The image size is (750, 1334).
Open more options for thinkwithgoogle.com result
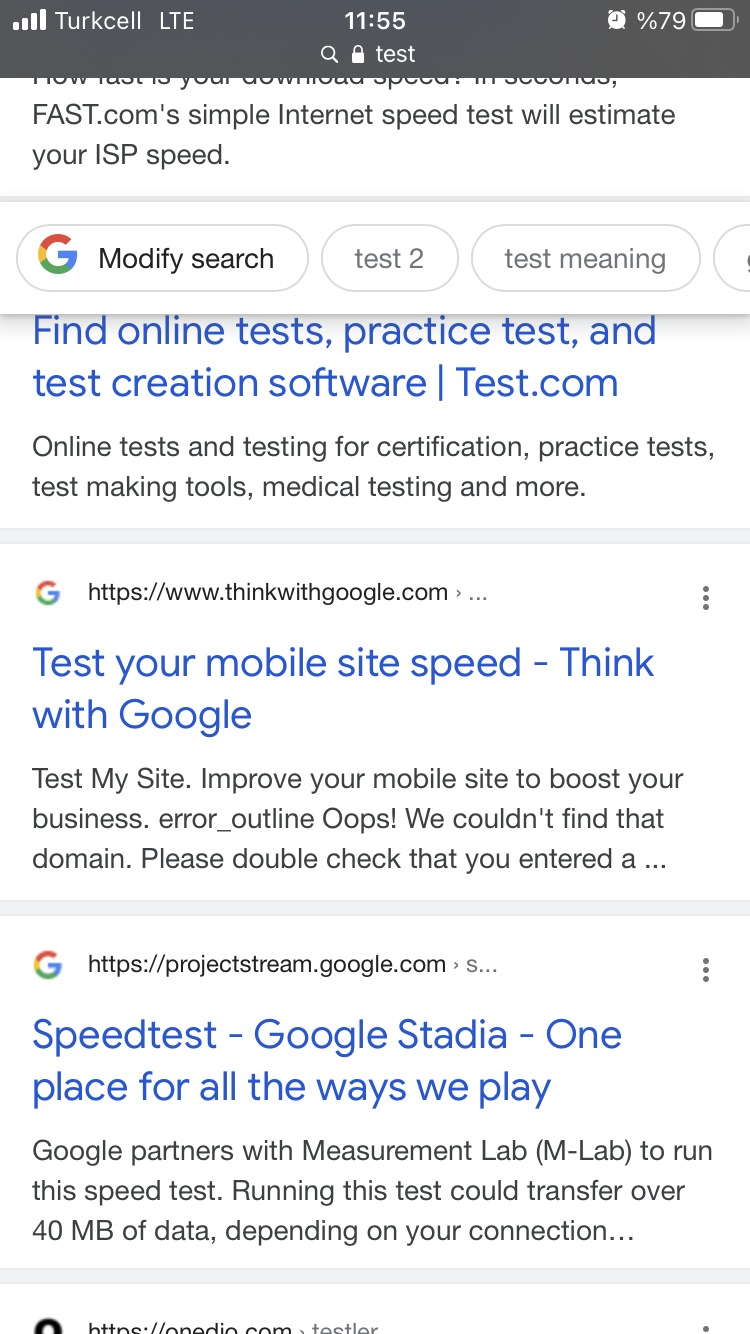pyautogui.click(x=706, y=598)
